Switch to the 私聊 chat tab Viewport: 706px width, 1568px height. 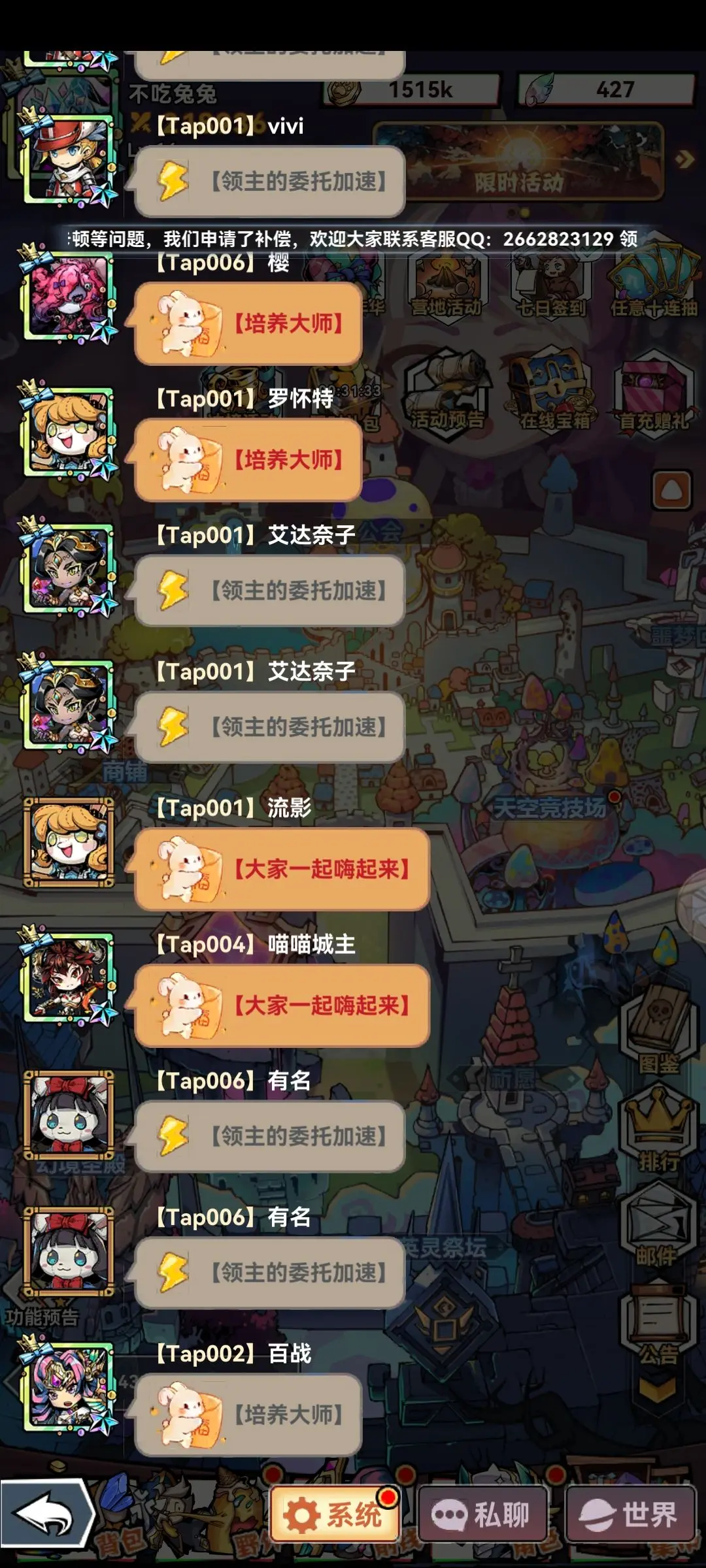click(482, 1514)
